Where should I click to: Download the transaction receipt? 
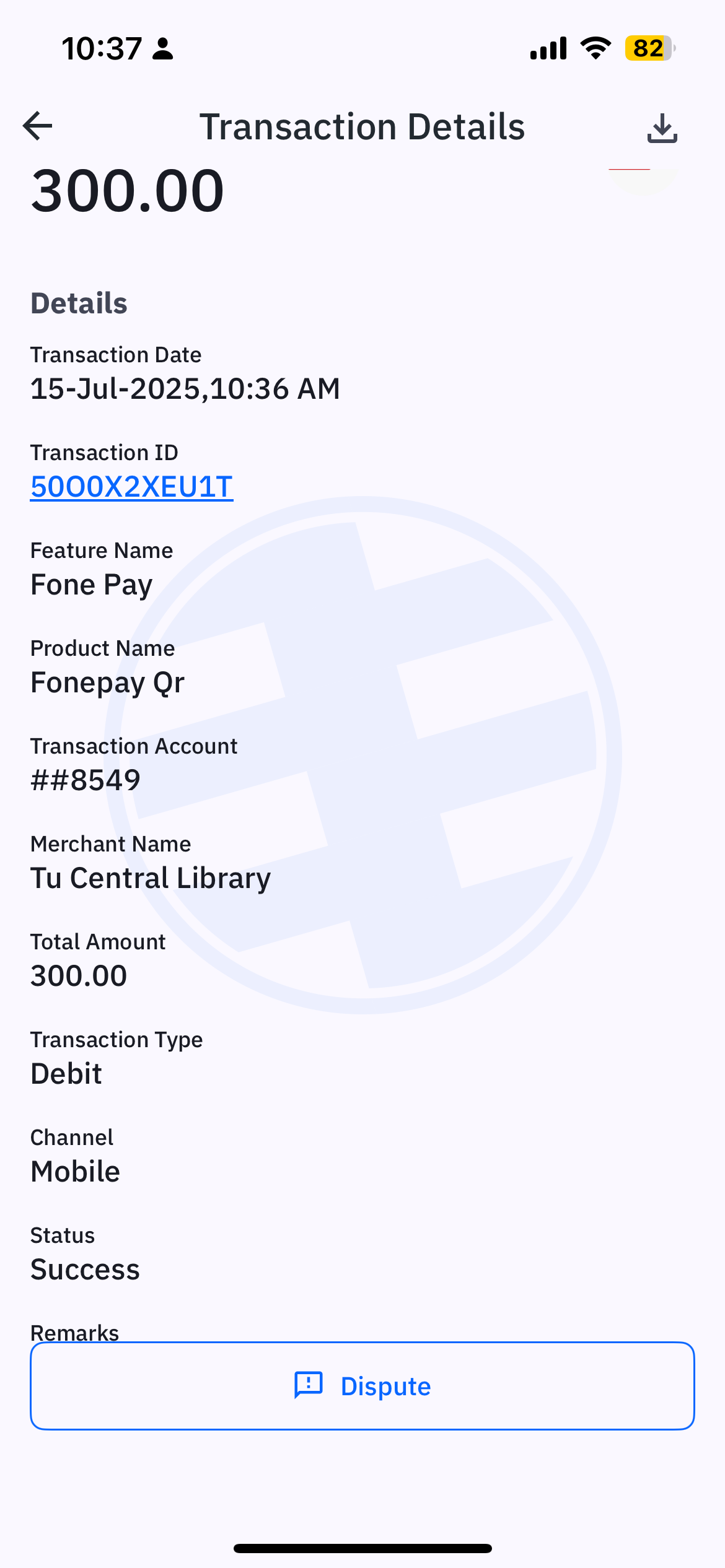662,128
